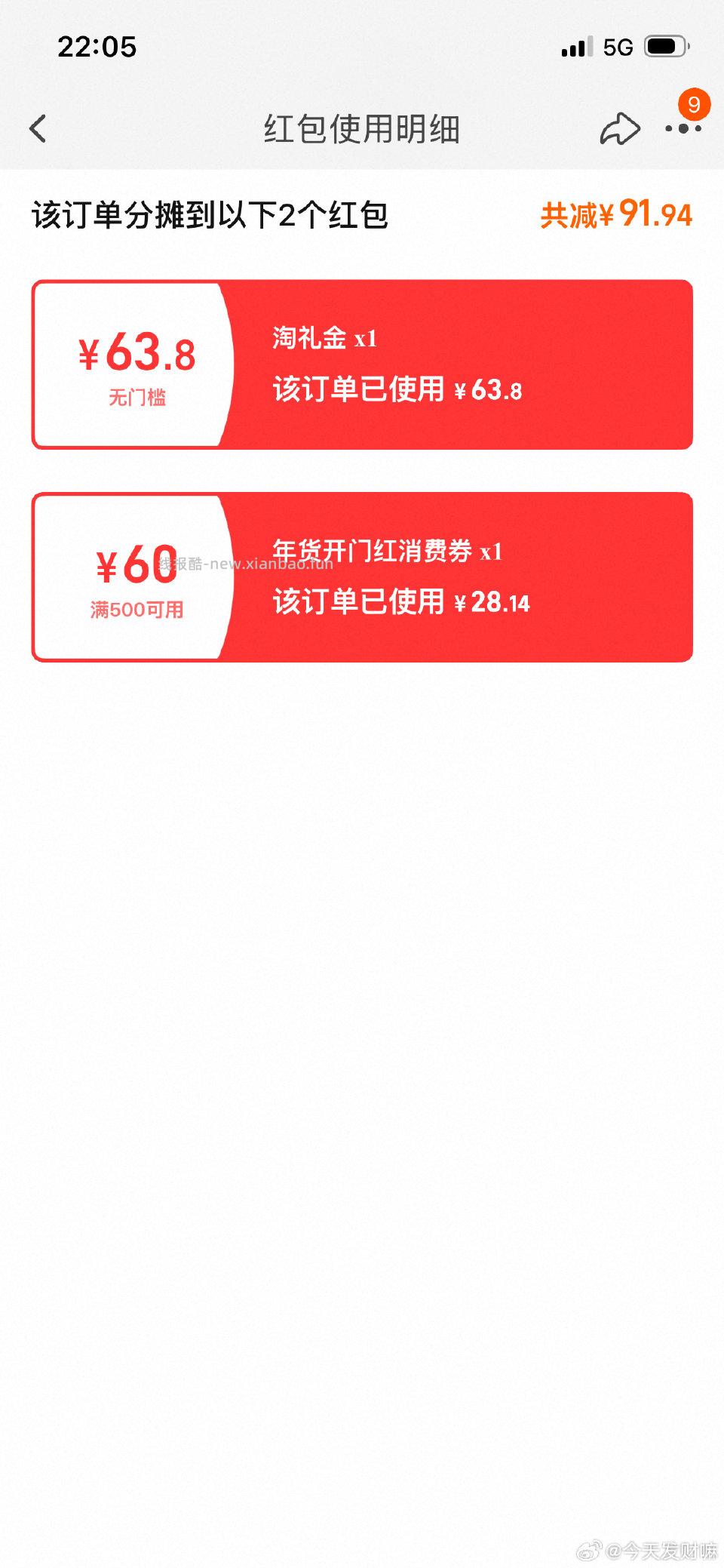724x1568 pixels.
Task: Tap the 5G network indicator icon
Action: coord(618,47)
